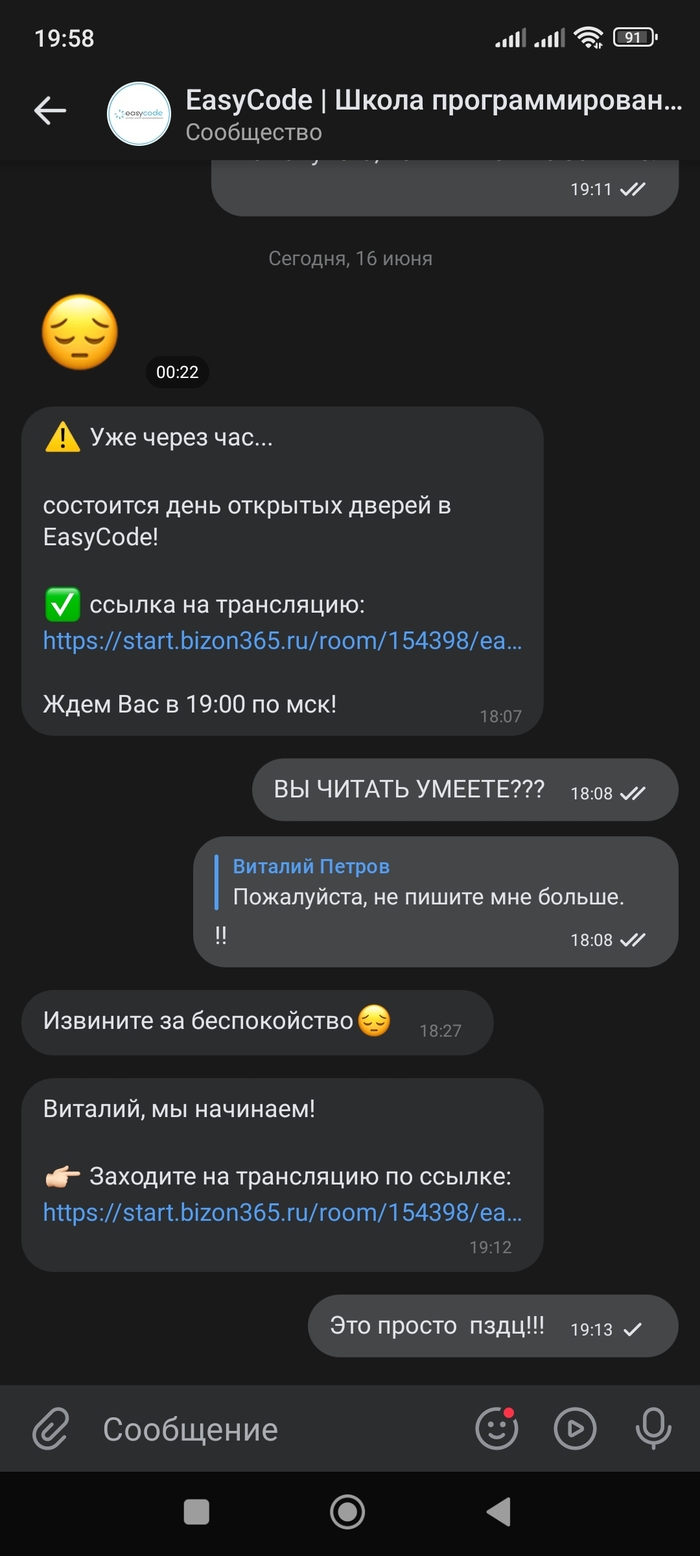Image resolution: width=700 pixels, height=1556 pixels.
Task: Open bizon365 link in the 19:12 message
Action: (x=282, y=1213)
